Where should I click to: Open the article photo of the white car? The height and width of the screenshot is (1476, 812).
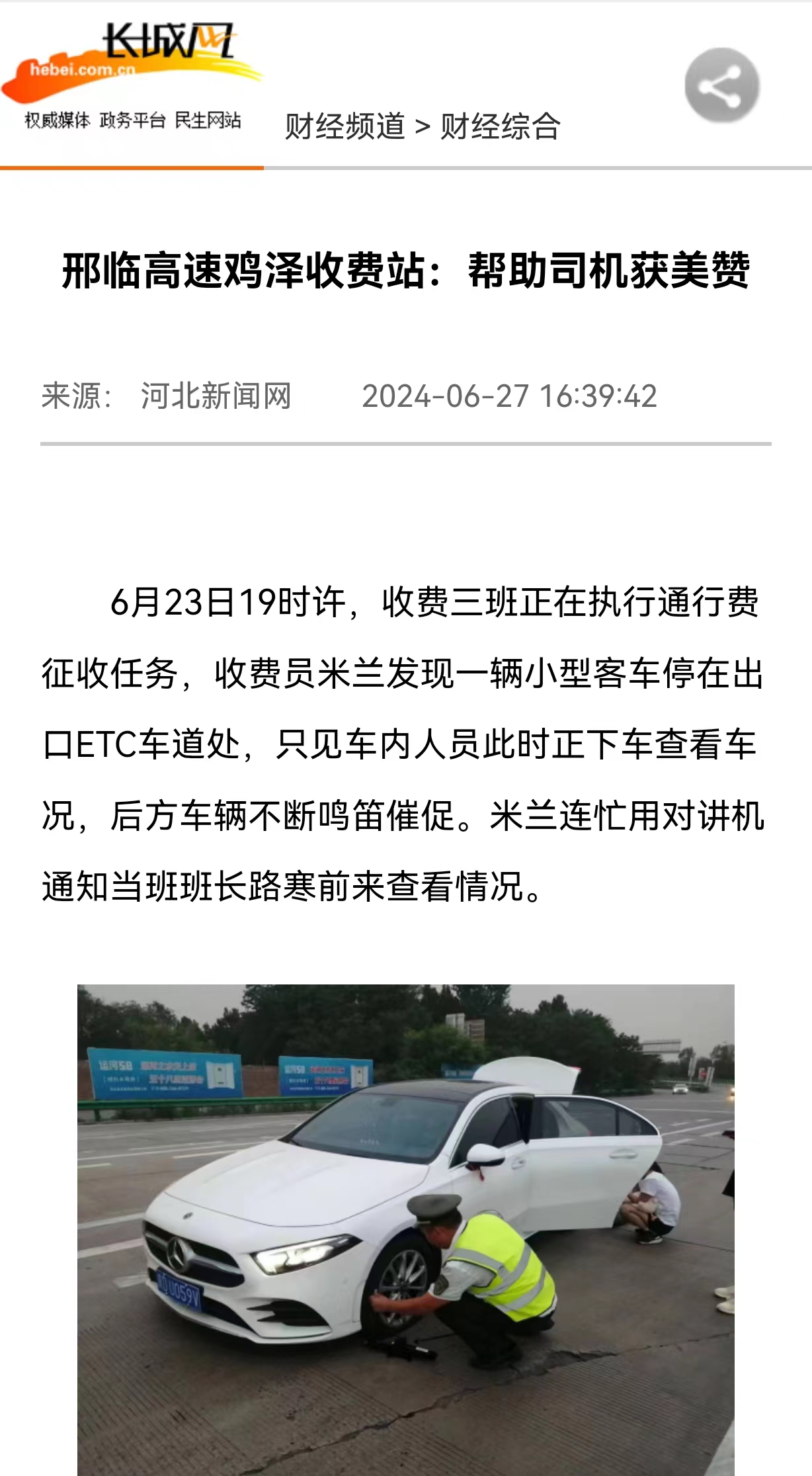[x=405, y=1229]
